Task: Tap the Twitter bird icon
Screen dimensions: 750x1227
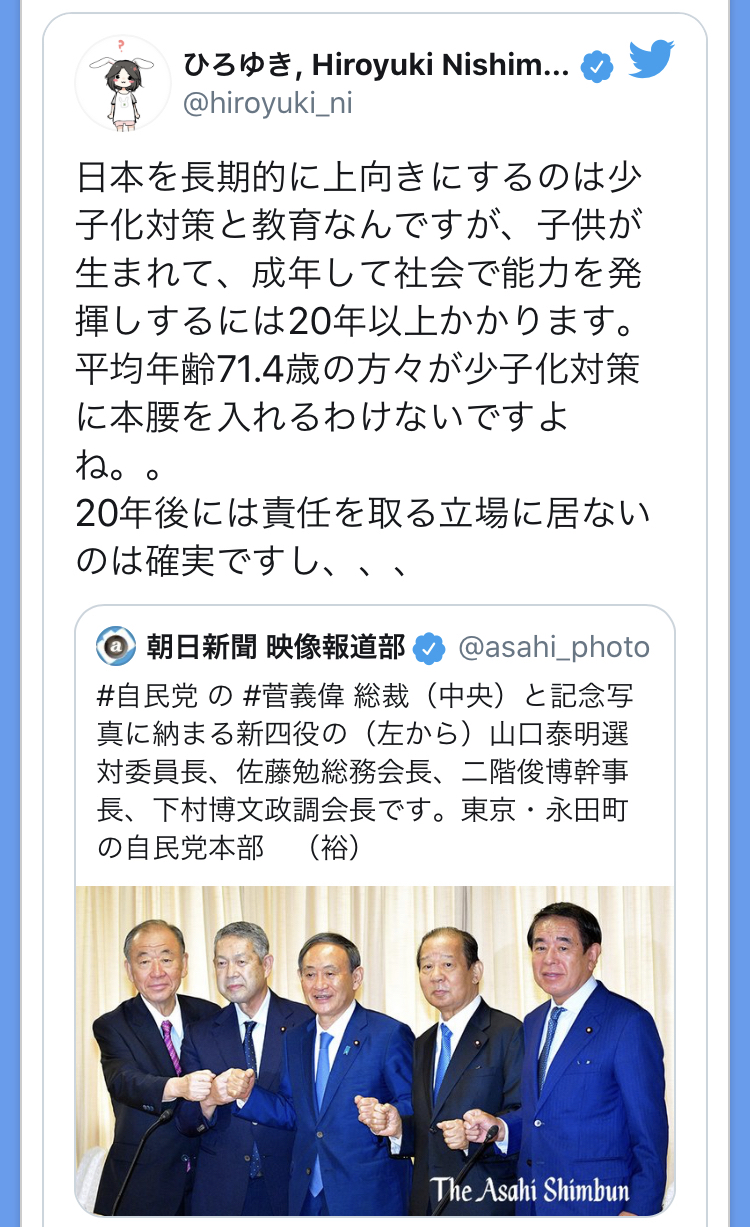Action: pyautogui.click(x=651, y=62)
